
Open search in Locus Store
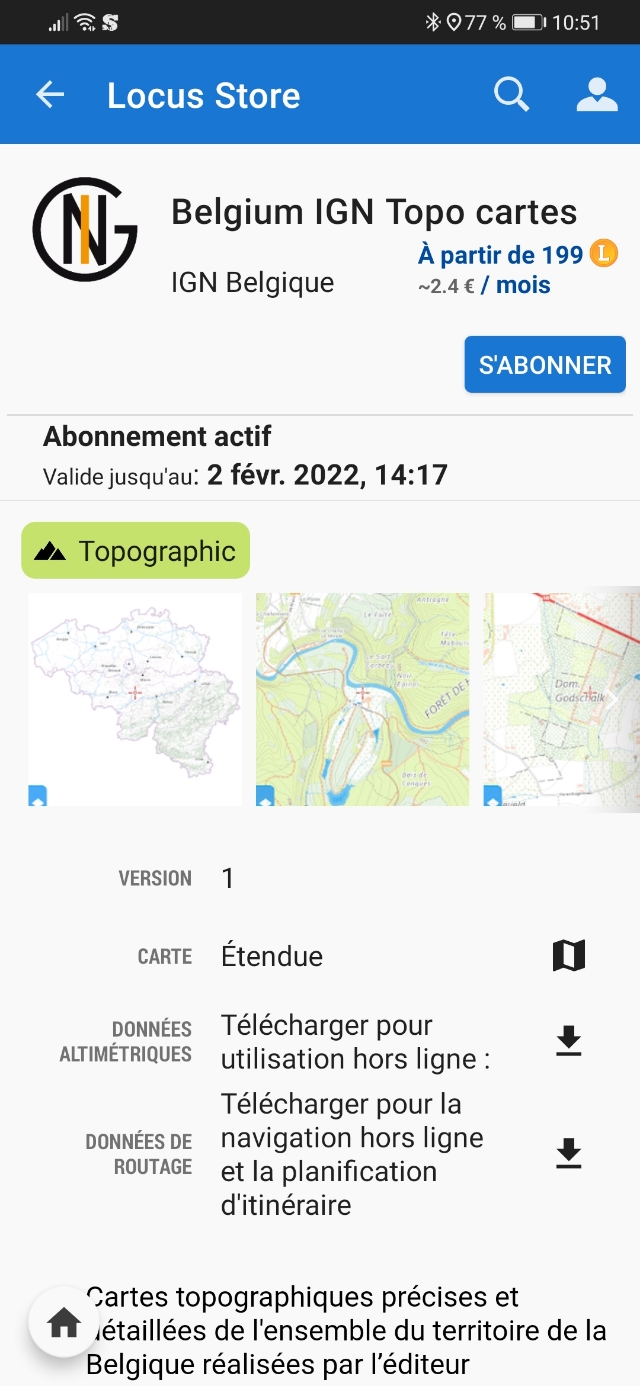[511, 95]
